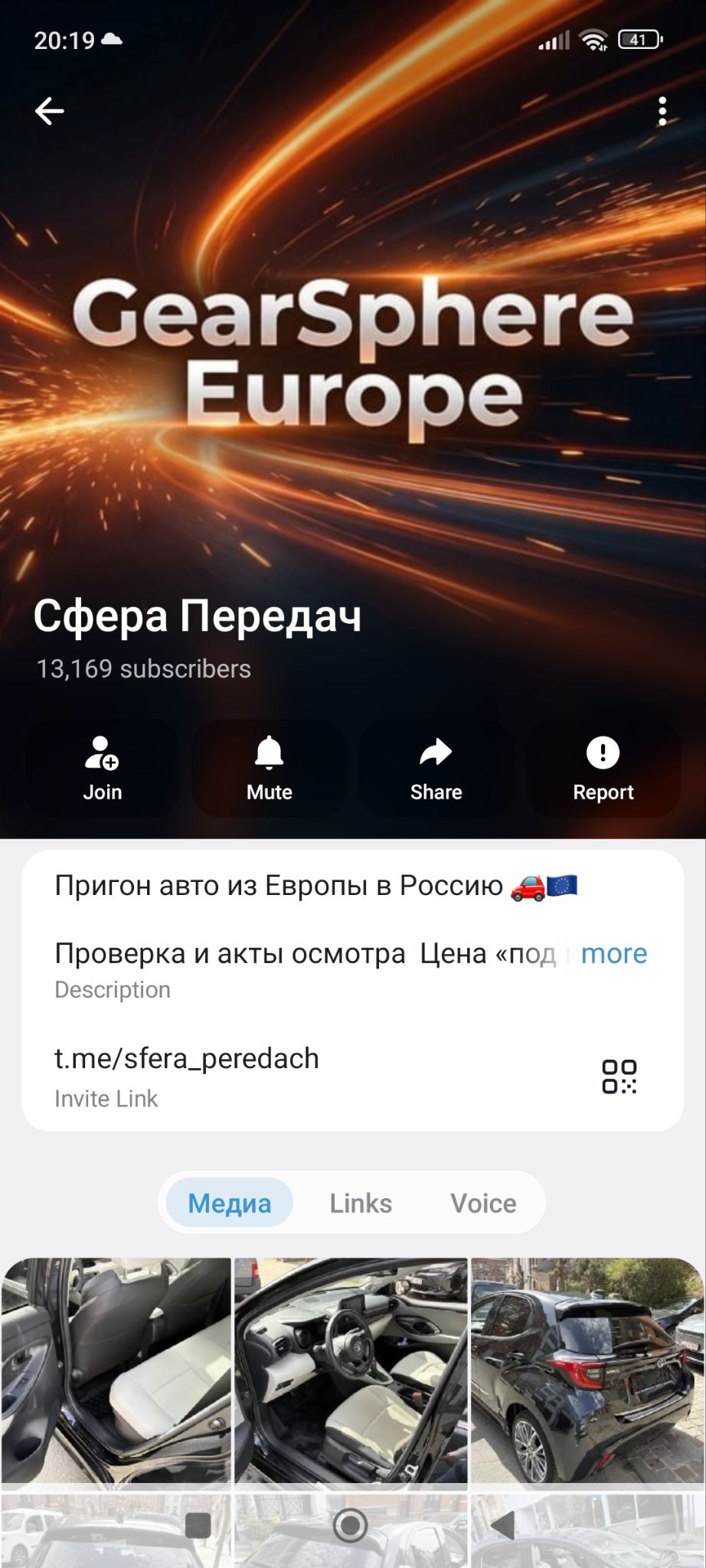
Task: Mute channel notifications
Action: (x=270, y=769)
